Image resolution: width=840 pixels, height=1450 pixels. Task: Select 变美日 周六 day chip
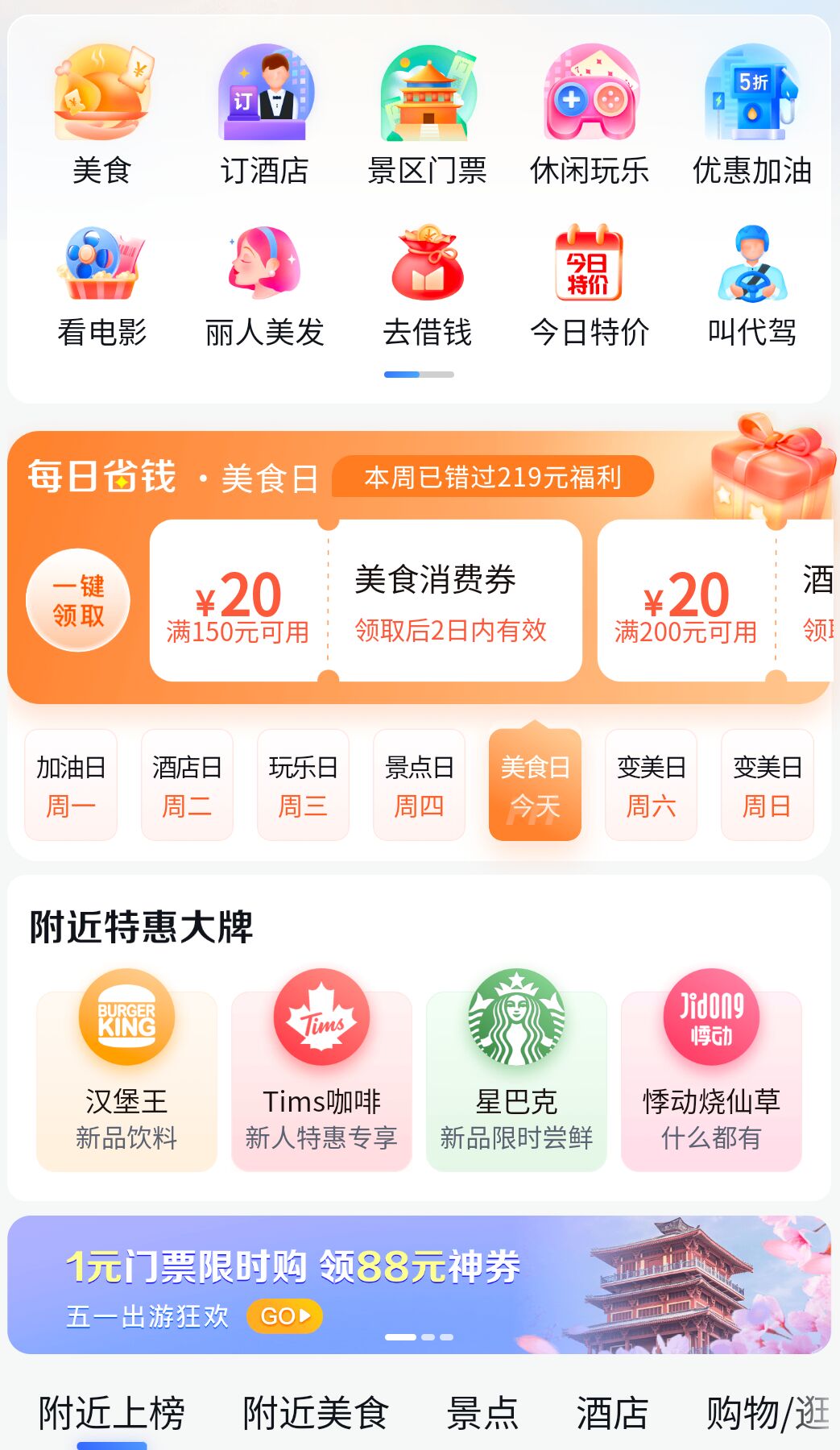pyautogui.click(x=651, y=785)
